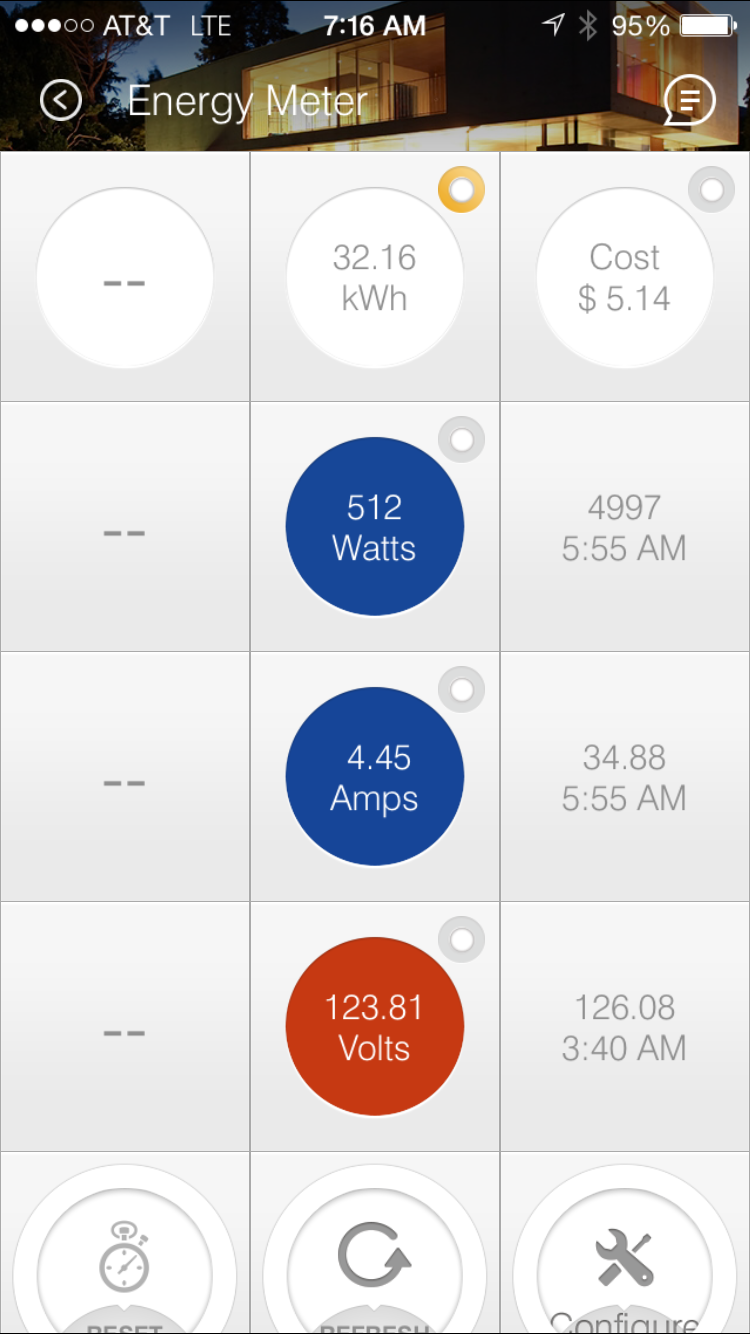Open the SmartApps speech bubble menu icon
750x1334 pixels.
pyautogui.click(x=688, y=100)
